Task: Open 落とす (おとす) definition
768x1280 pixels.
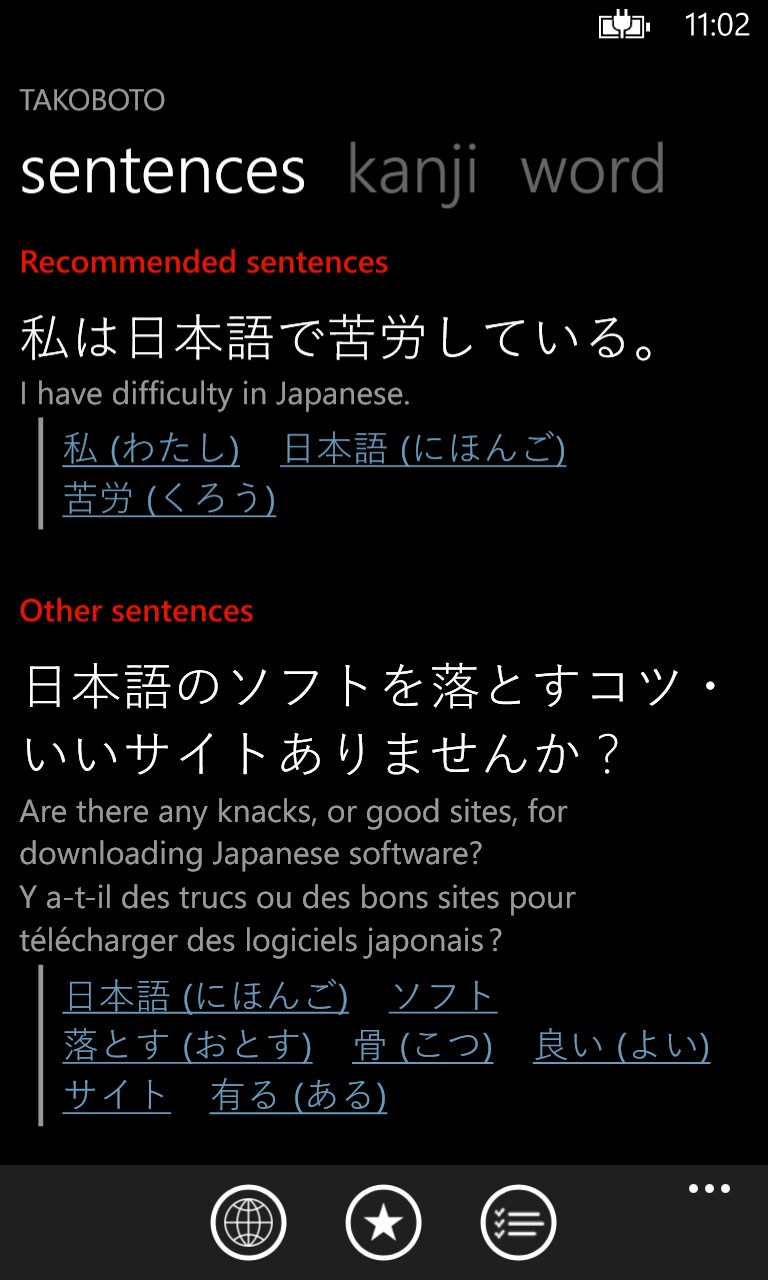Action: pos(187,1046)
